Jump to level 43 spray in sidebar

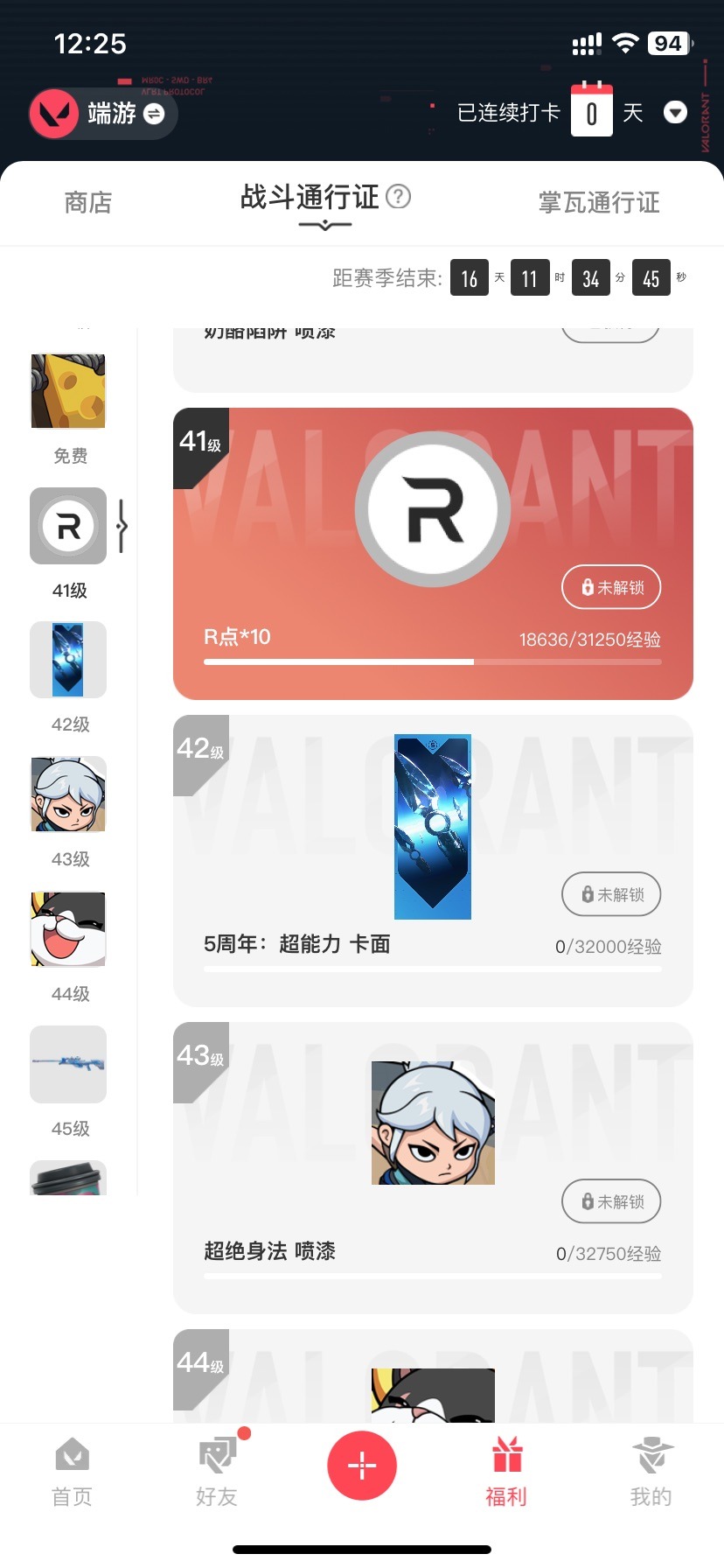pyautogui.click(x=68, y=794)
